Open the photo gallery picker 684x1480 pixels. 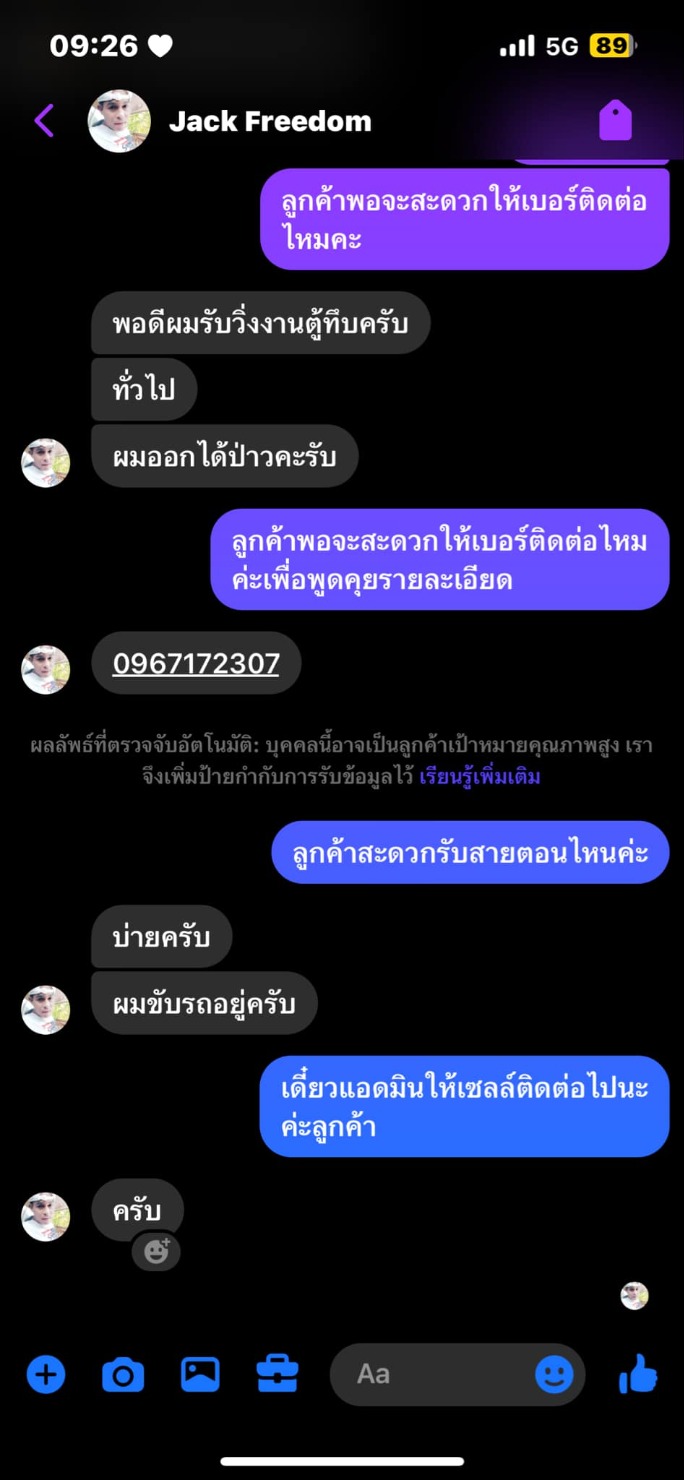click(200, 1374)
